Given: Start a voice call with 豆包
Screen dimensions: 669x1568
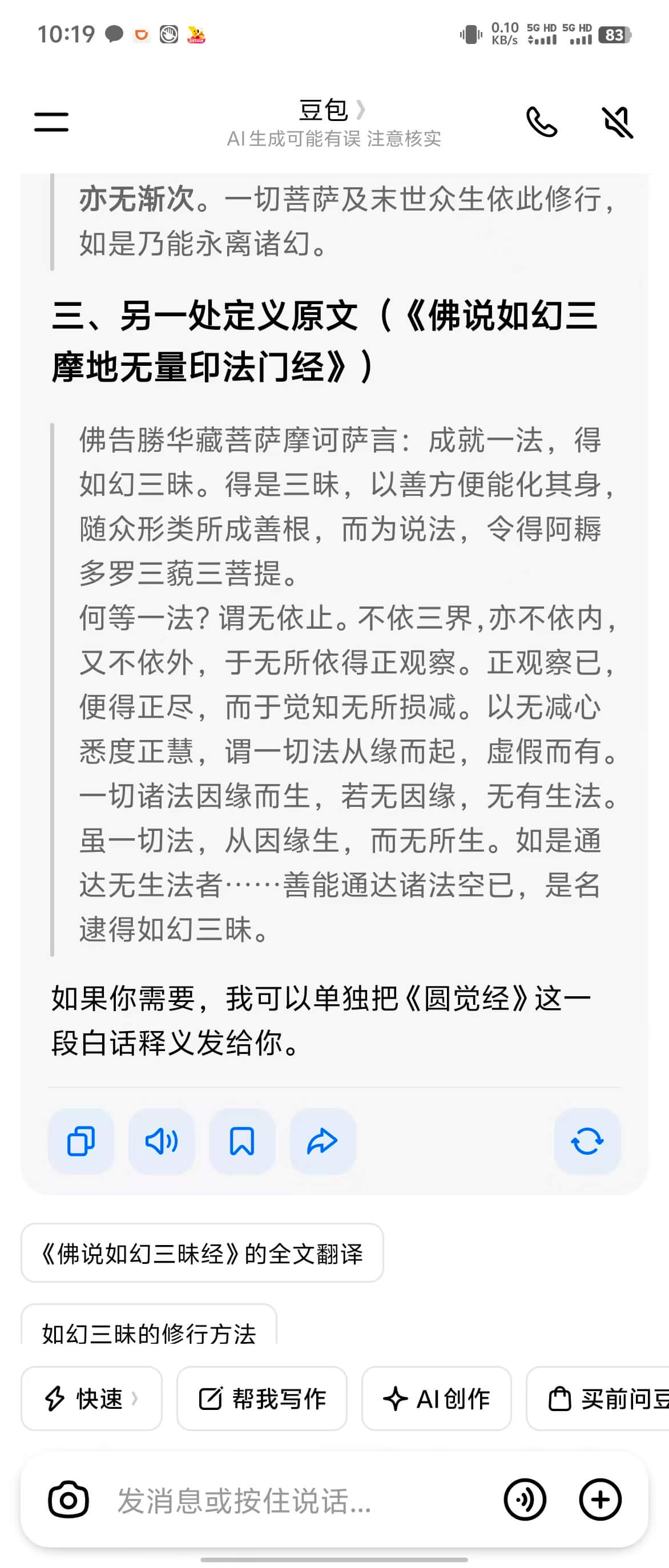Looking at the screenshot, I should [x=541, y=122].
